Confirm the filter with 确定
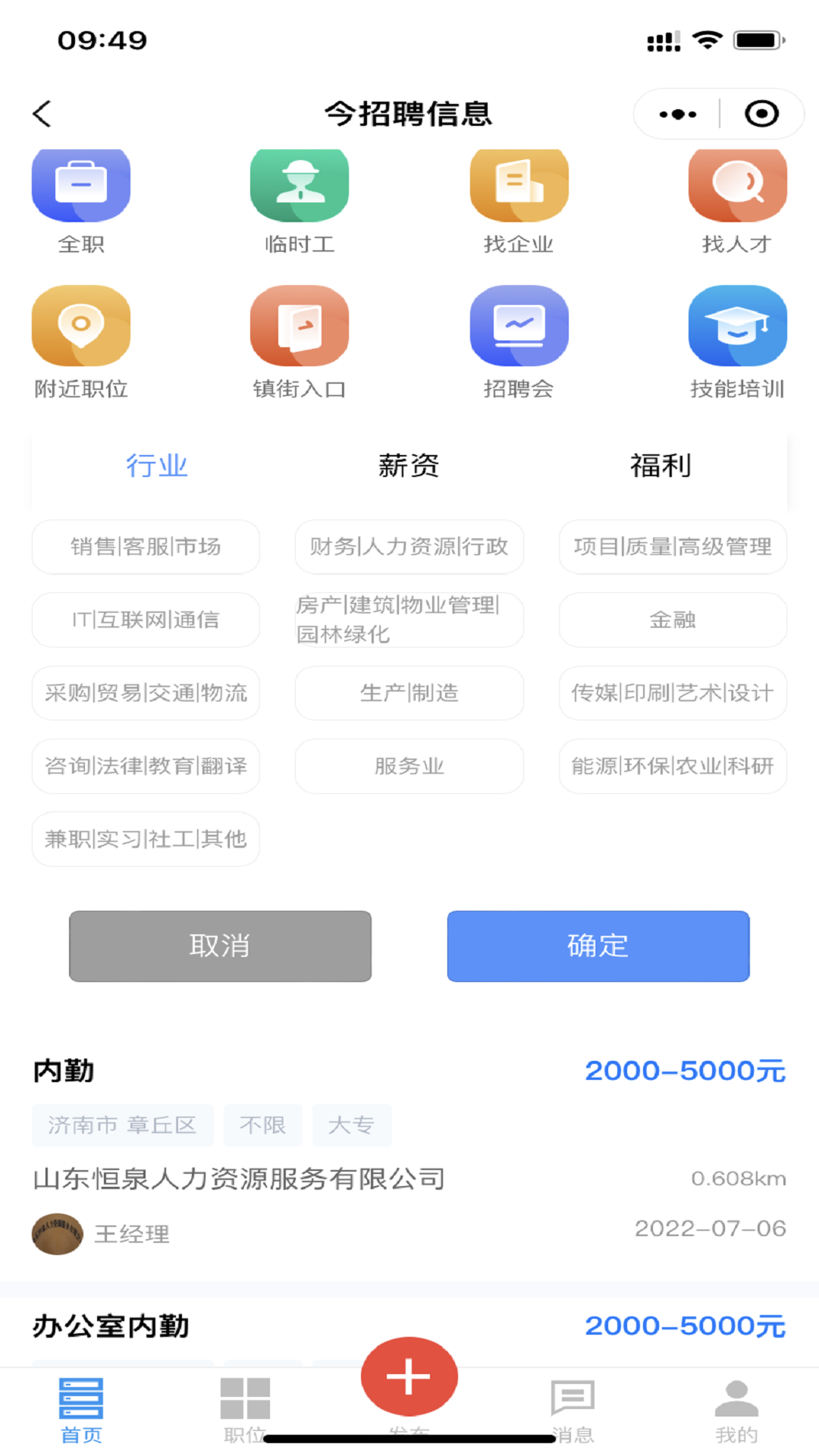This screenshot has height=1456, width=819. click(598, 946)
